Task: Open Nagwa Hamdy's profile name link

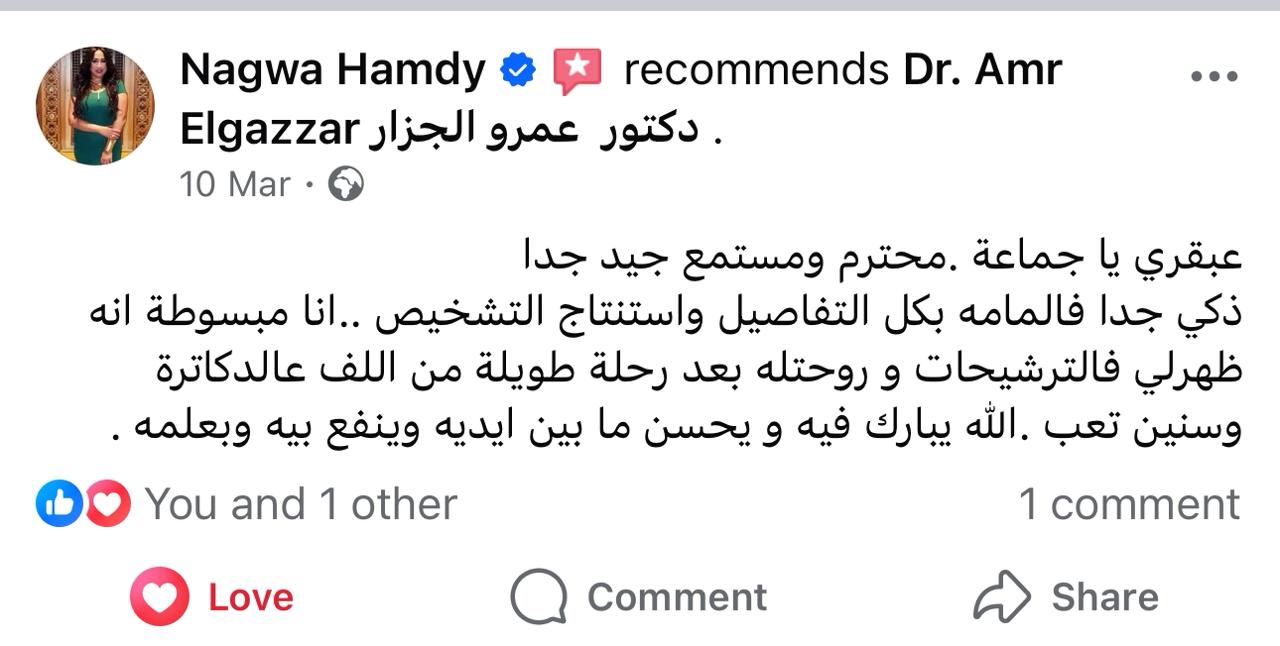Action: (x=333, y=70)
